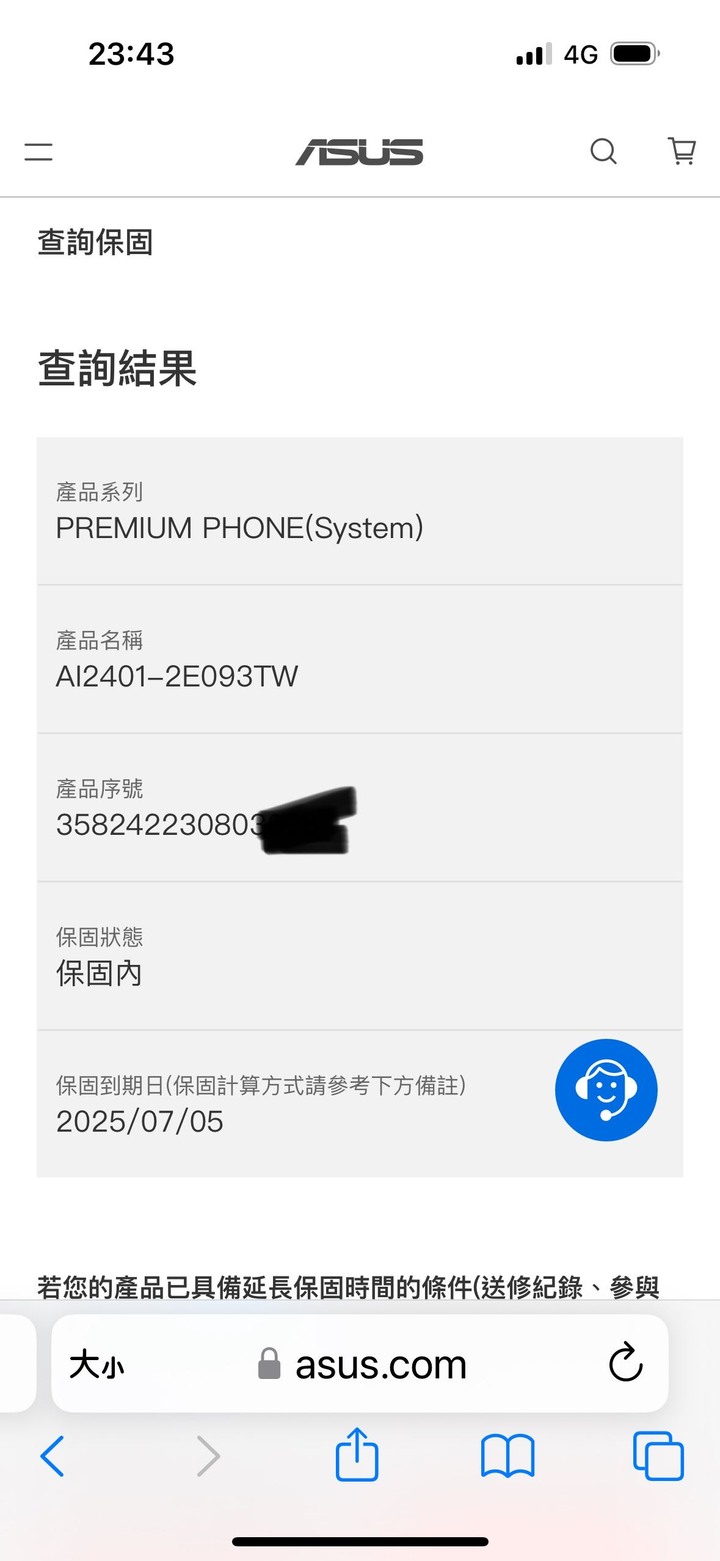Screen dimensions: 720x1561
Task: View the shopping cart
Action: point(681,152)
